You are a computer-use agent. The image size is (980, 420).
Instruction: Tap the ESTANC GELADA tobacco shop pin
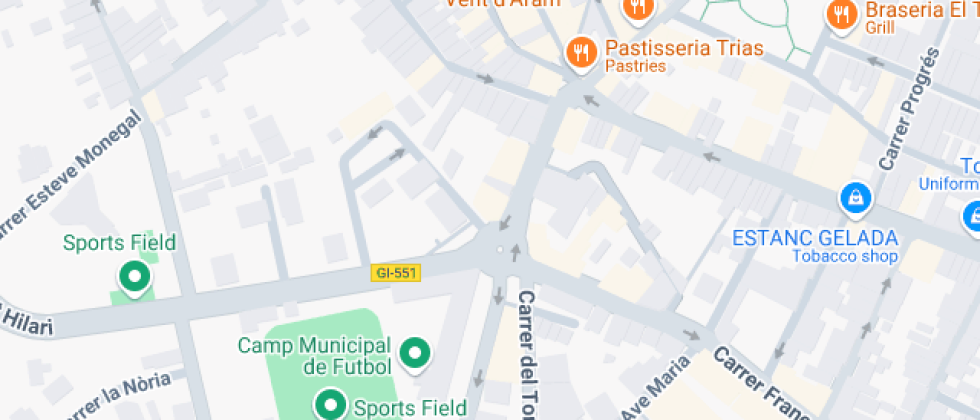(x=856, y=200)
